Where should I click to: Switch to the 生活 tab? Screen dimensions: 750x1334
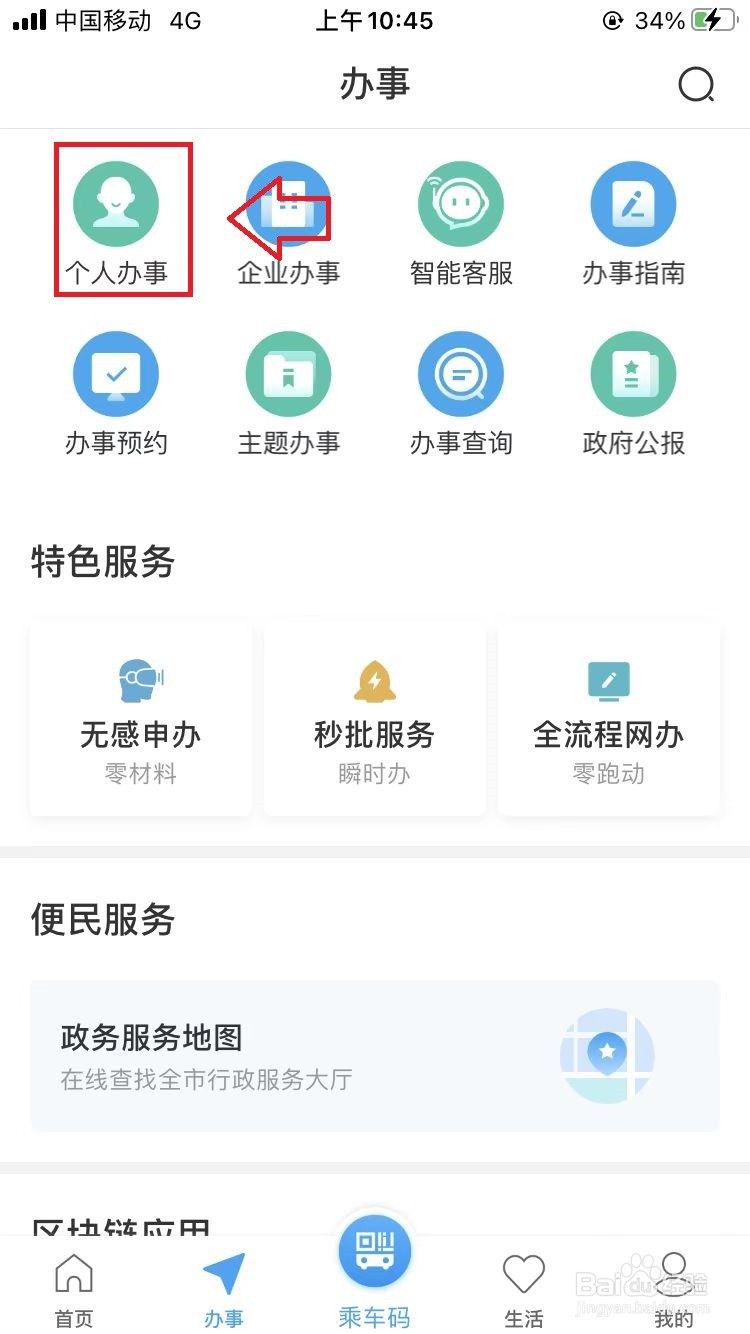(524, 1290)
